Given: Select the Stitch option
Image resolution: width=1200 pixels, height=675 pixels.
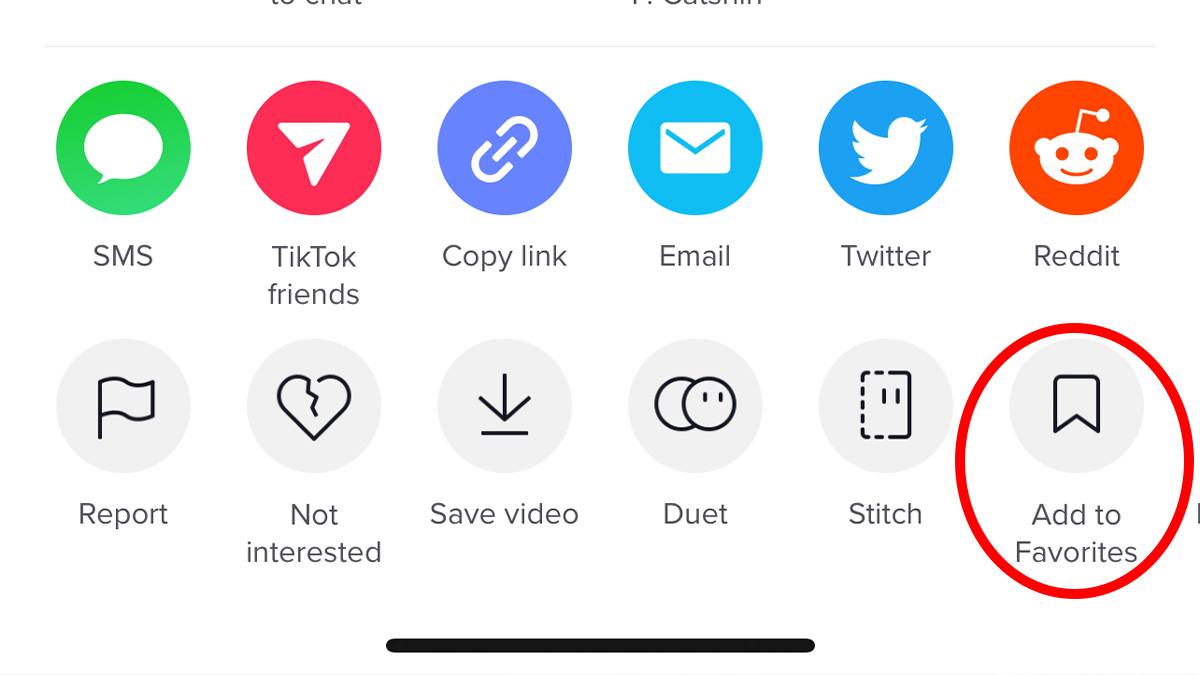Looking at the screenshot, I should point(885,406).
